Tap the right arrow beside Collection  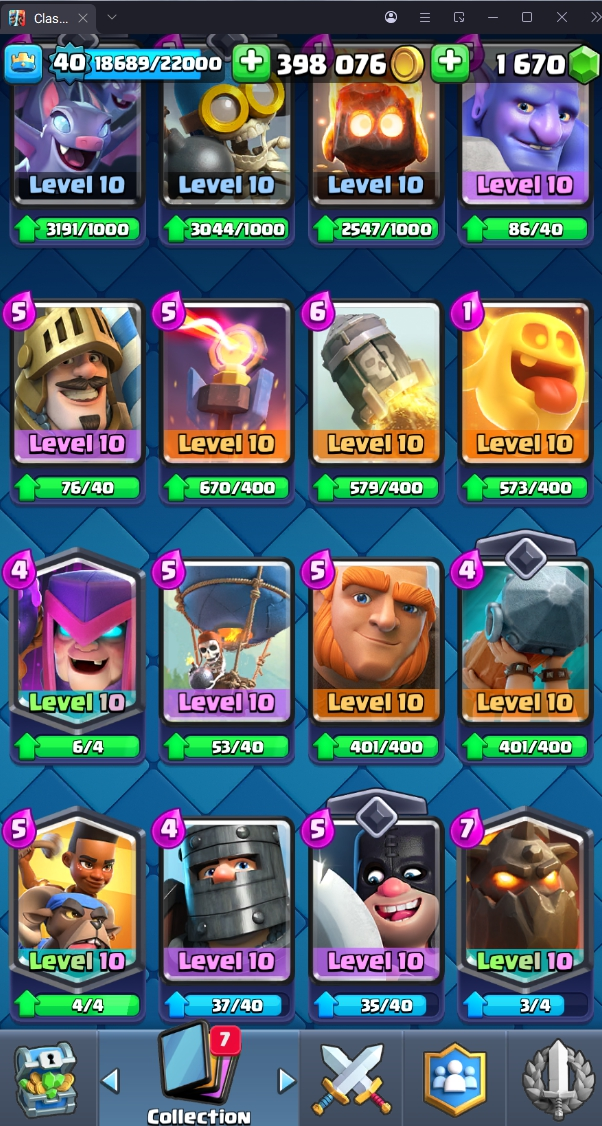click(286, 1080)
